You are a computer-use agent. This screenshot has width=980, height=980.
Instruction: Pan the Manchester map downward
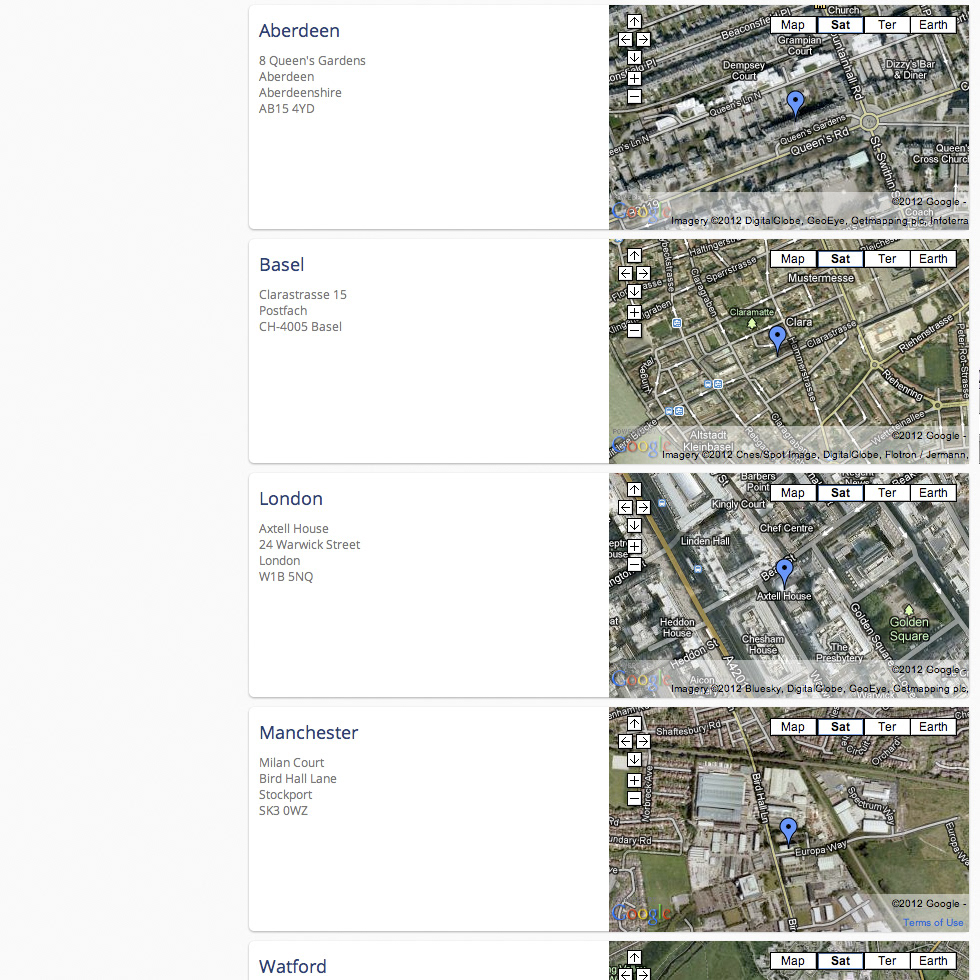pyautogui.click(x=634, y=759)
